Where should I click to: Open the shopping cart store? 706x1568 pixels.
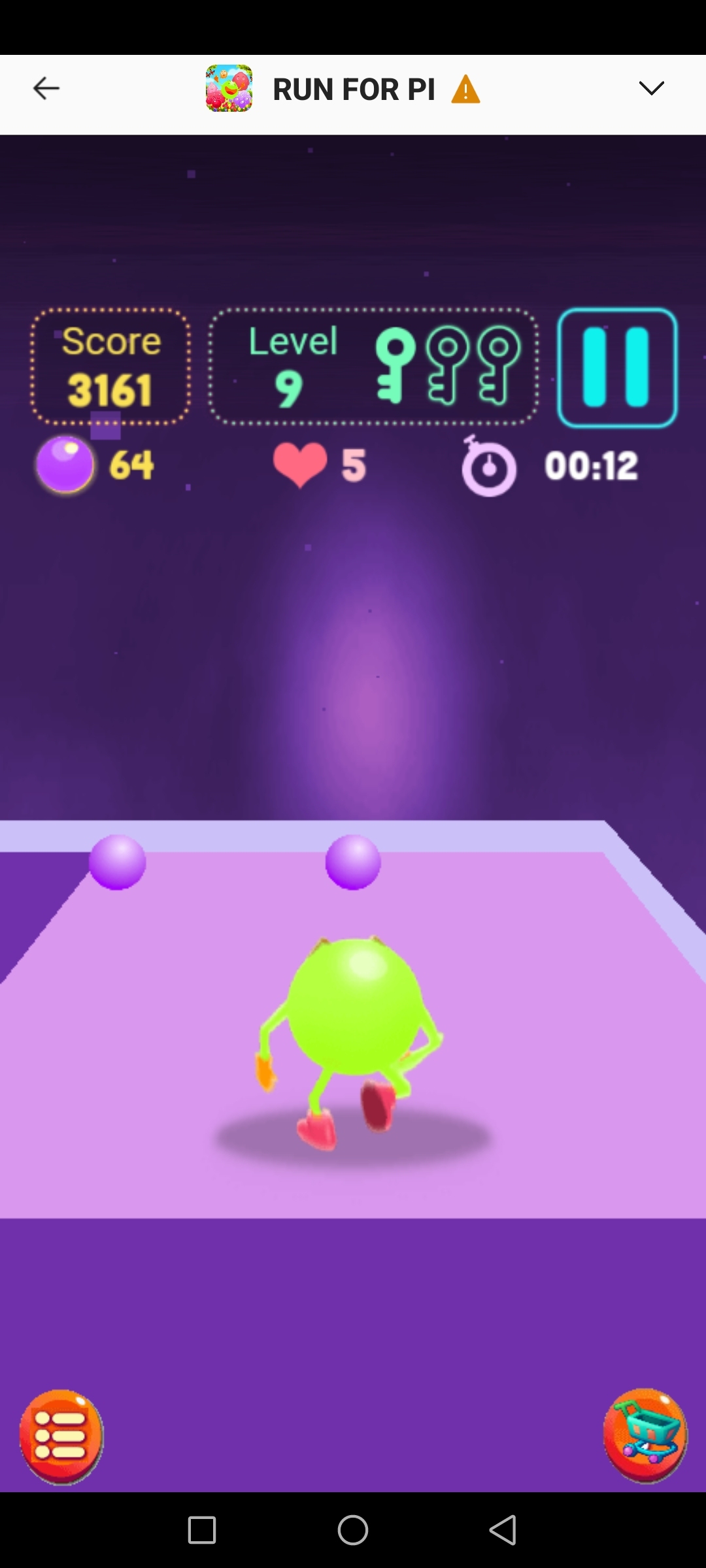coord(645,1435)
